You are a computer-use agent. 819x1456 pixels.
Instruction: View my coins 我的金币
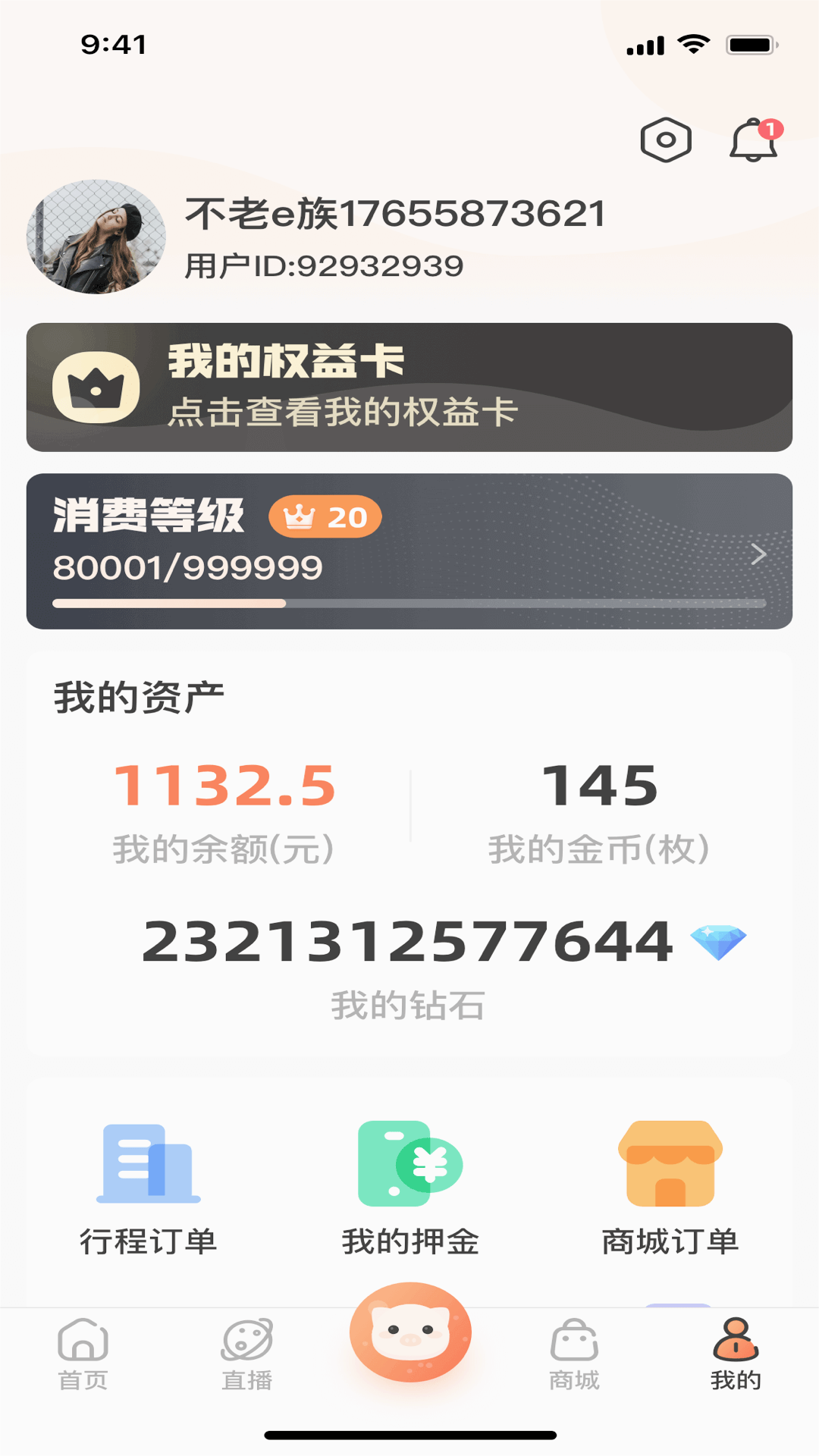(599, 811)
